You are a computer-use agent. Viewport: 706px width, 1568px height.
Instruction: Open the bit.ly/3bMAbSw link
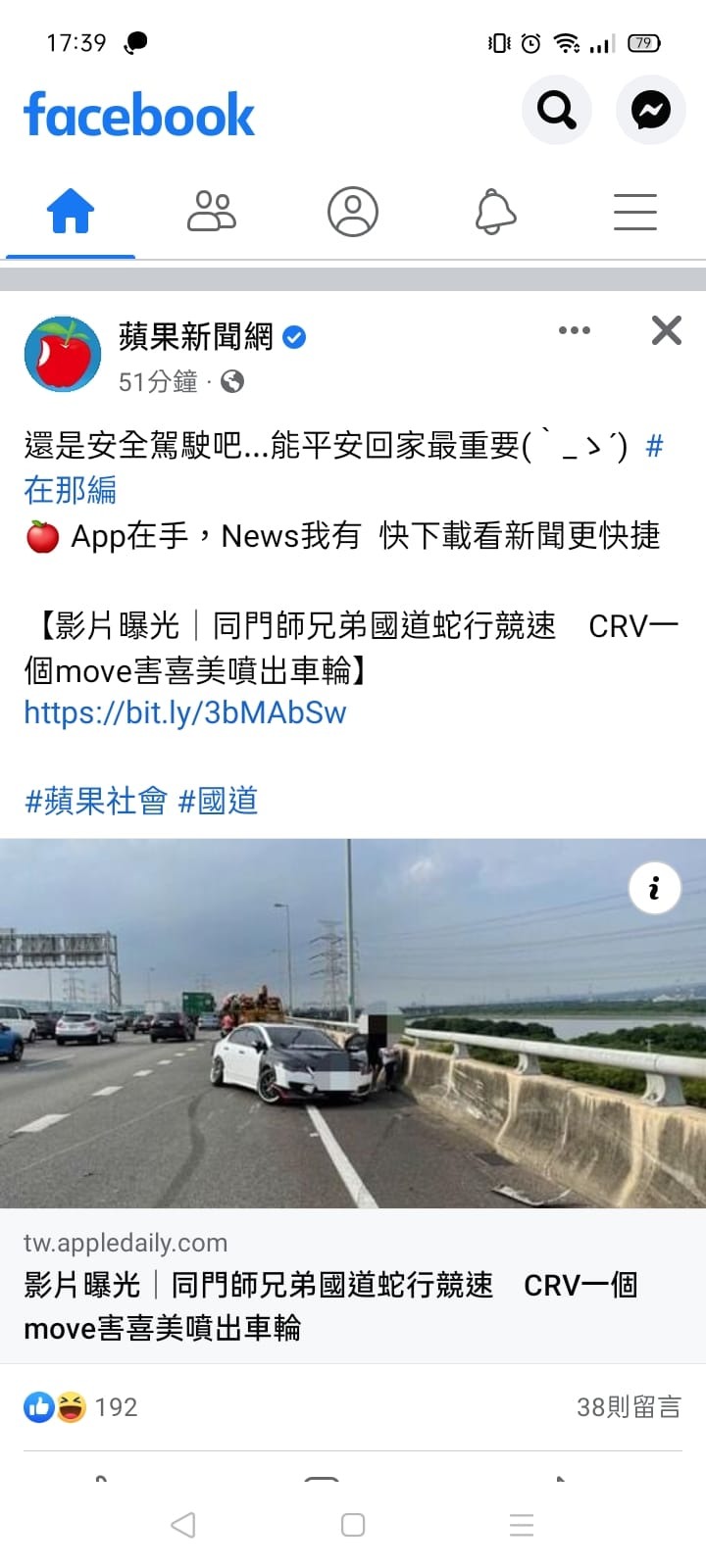point(185,712)
